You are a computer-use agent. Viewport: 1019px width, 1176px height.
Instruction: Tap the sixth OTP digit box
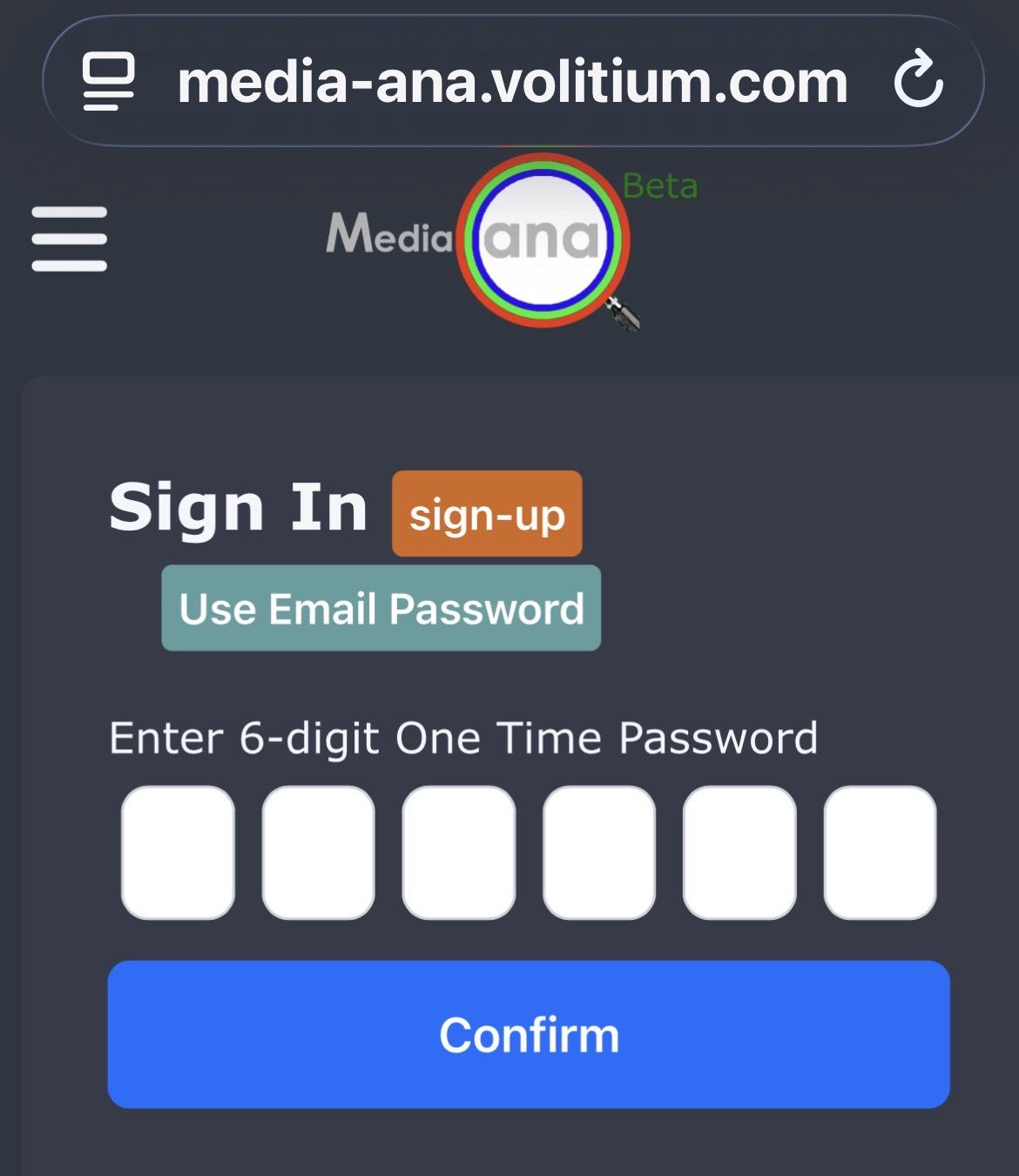coord(880,852)
